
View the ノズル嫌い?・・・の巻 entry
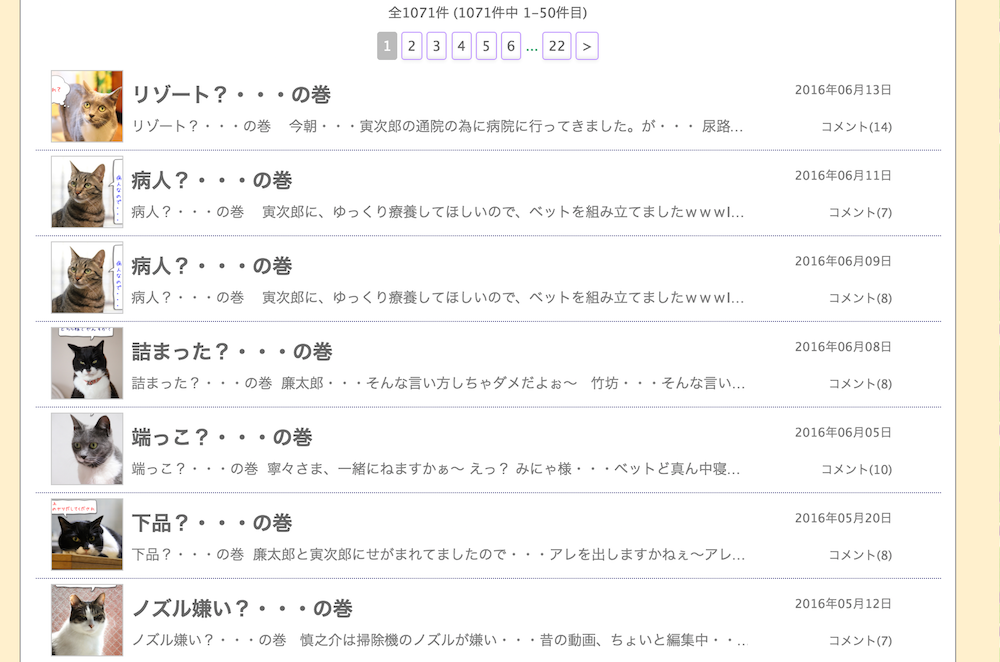(242, 608)
